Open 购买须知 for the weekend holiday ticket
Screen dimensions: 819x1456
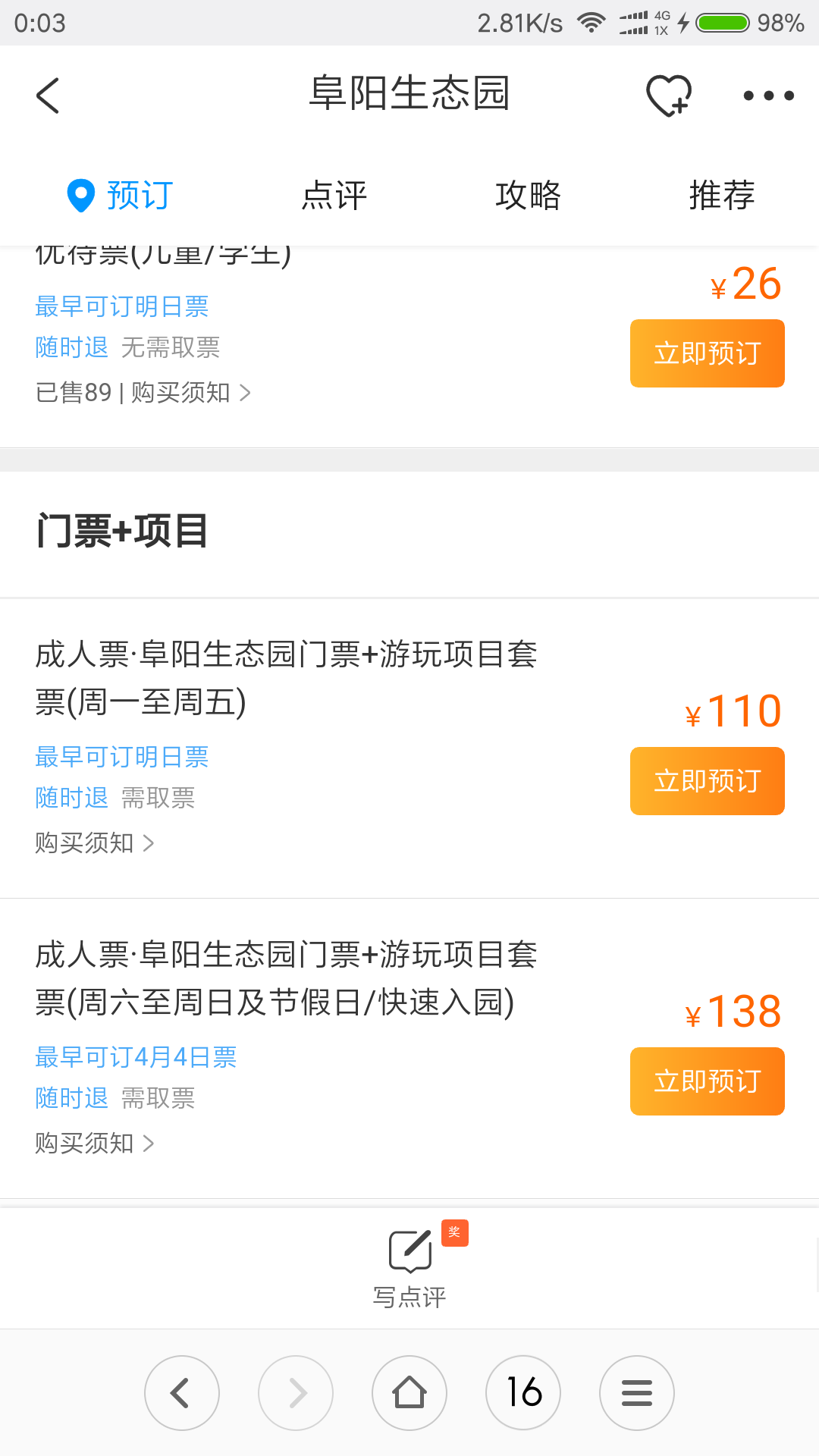[x=94, y=1143]
